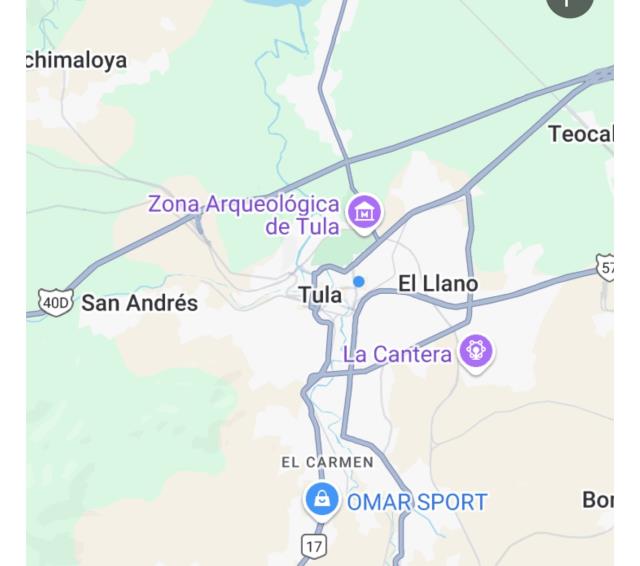Open the Zona Arqueológica de Tula museum pin

pyautogui.click(x=364, y=211)
